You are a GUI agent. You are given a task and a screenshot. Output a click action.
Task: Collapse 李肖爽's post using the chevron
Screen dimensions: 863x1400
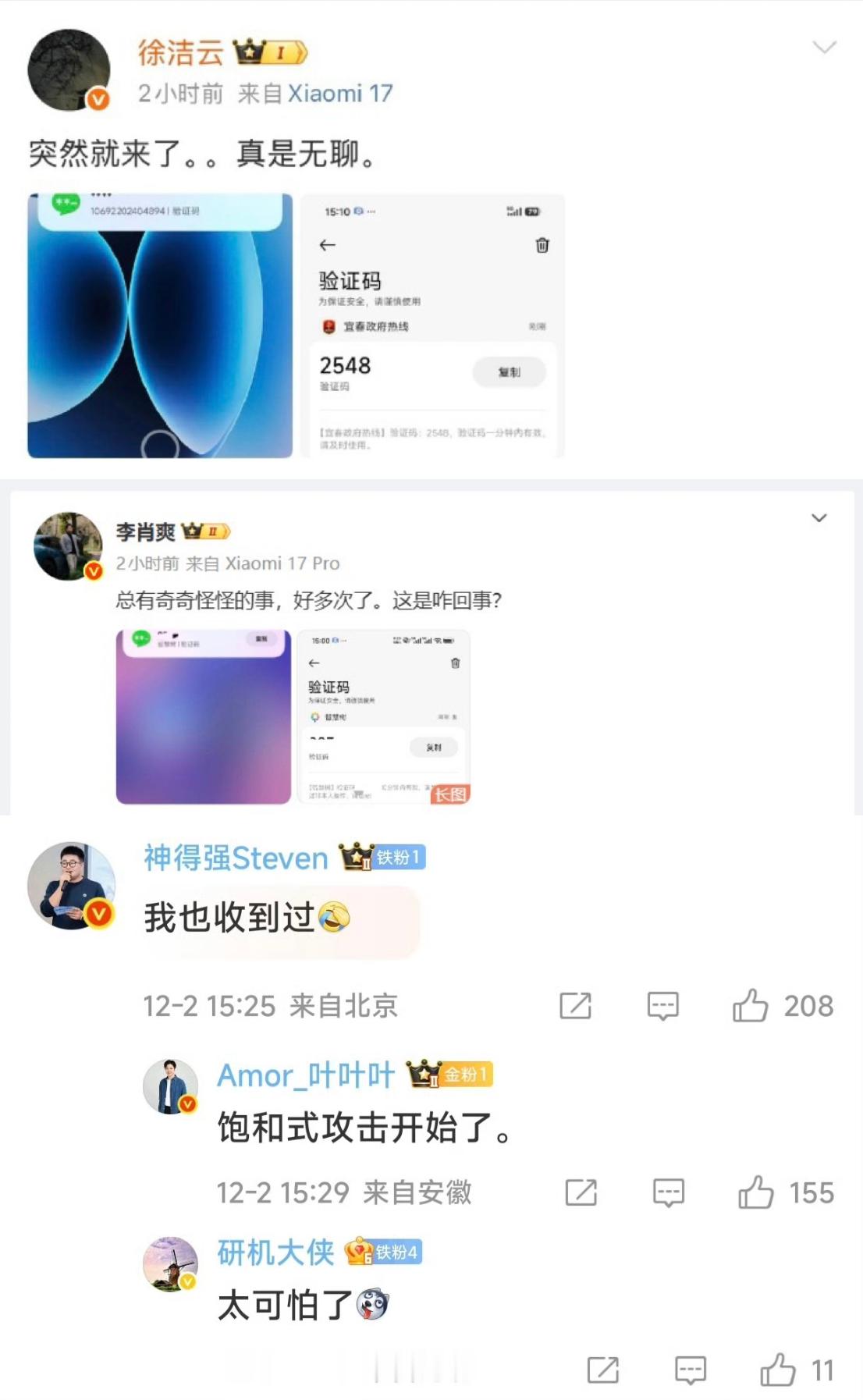[x=820, y=517]
